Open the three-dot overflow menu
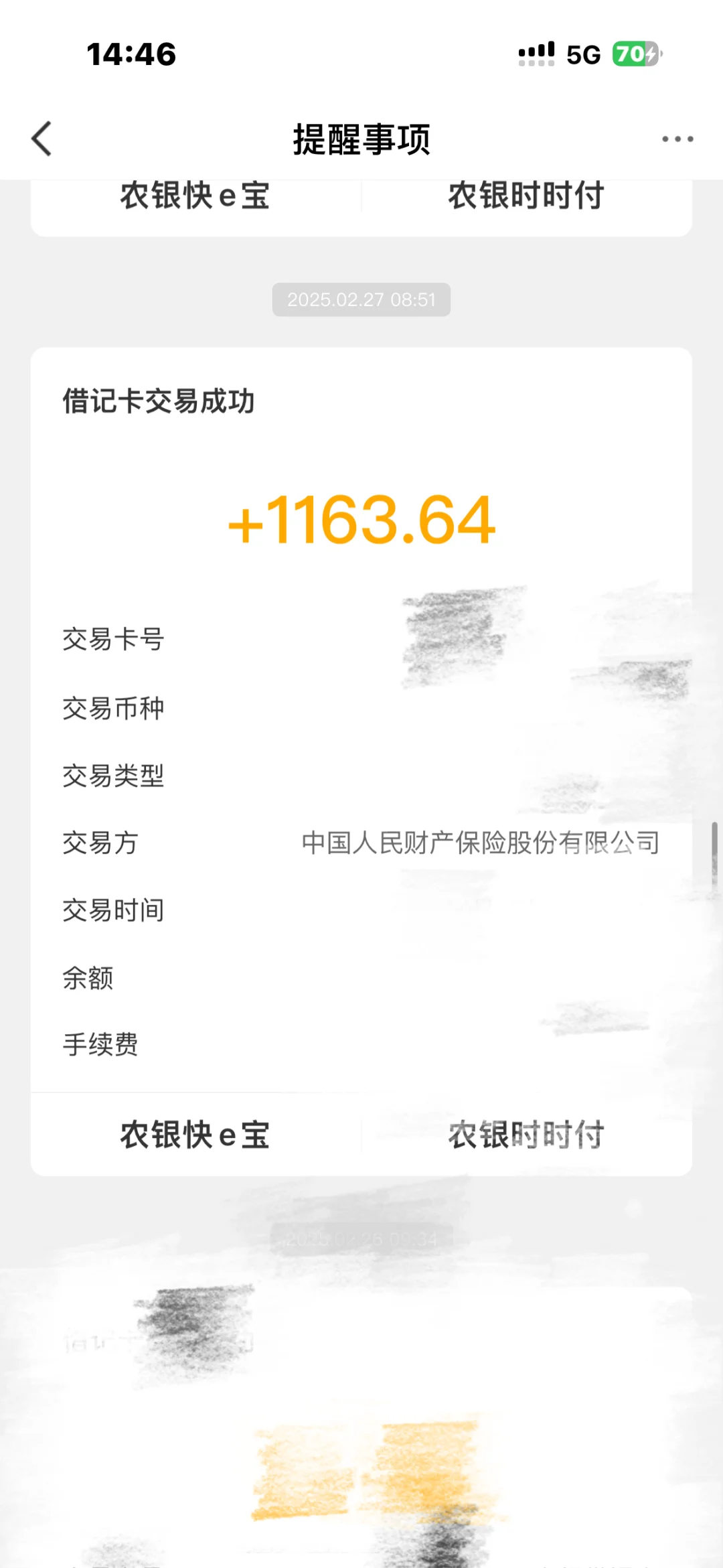This screenshot has width=723, height=1568. click(677, 139)
